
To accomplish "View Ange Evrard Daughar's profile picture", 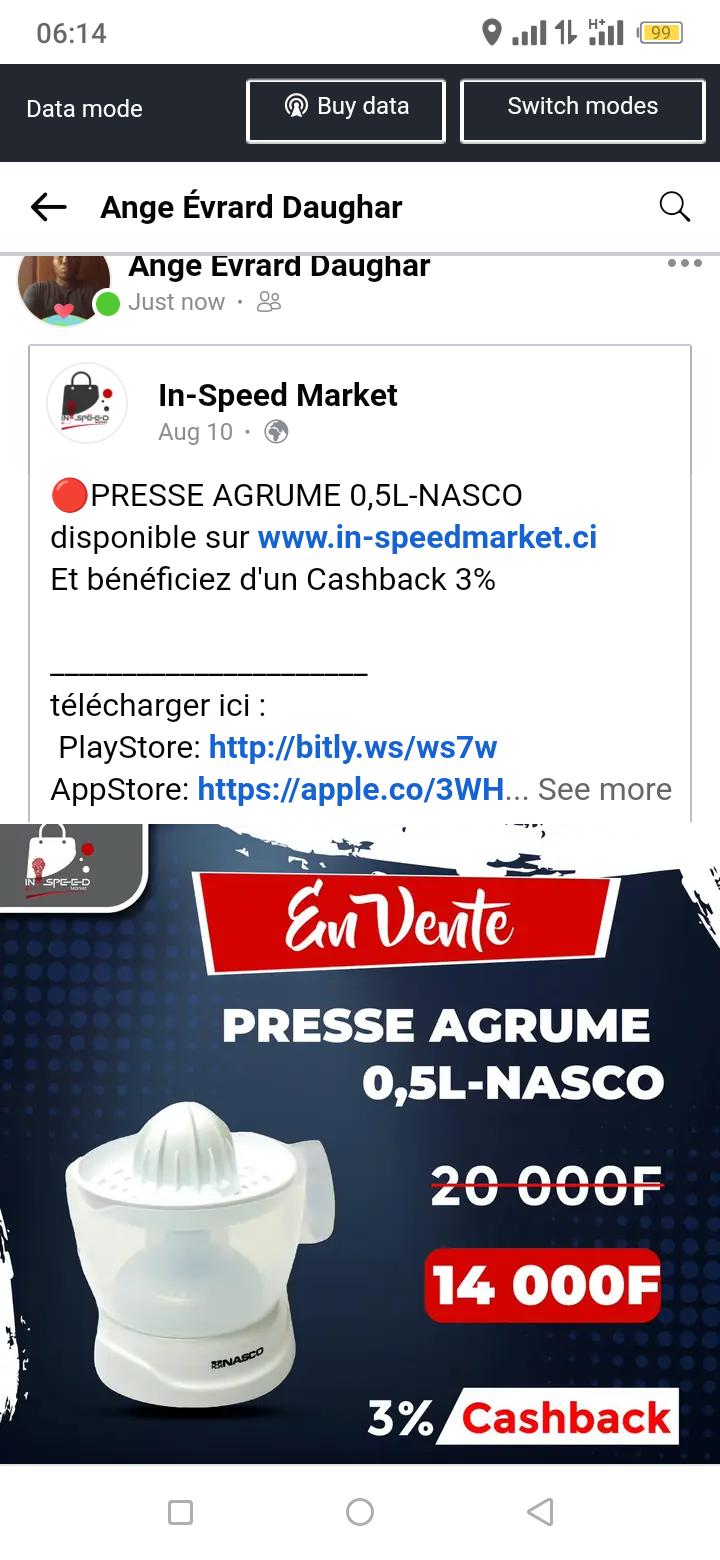I will [x=64, y=287].
